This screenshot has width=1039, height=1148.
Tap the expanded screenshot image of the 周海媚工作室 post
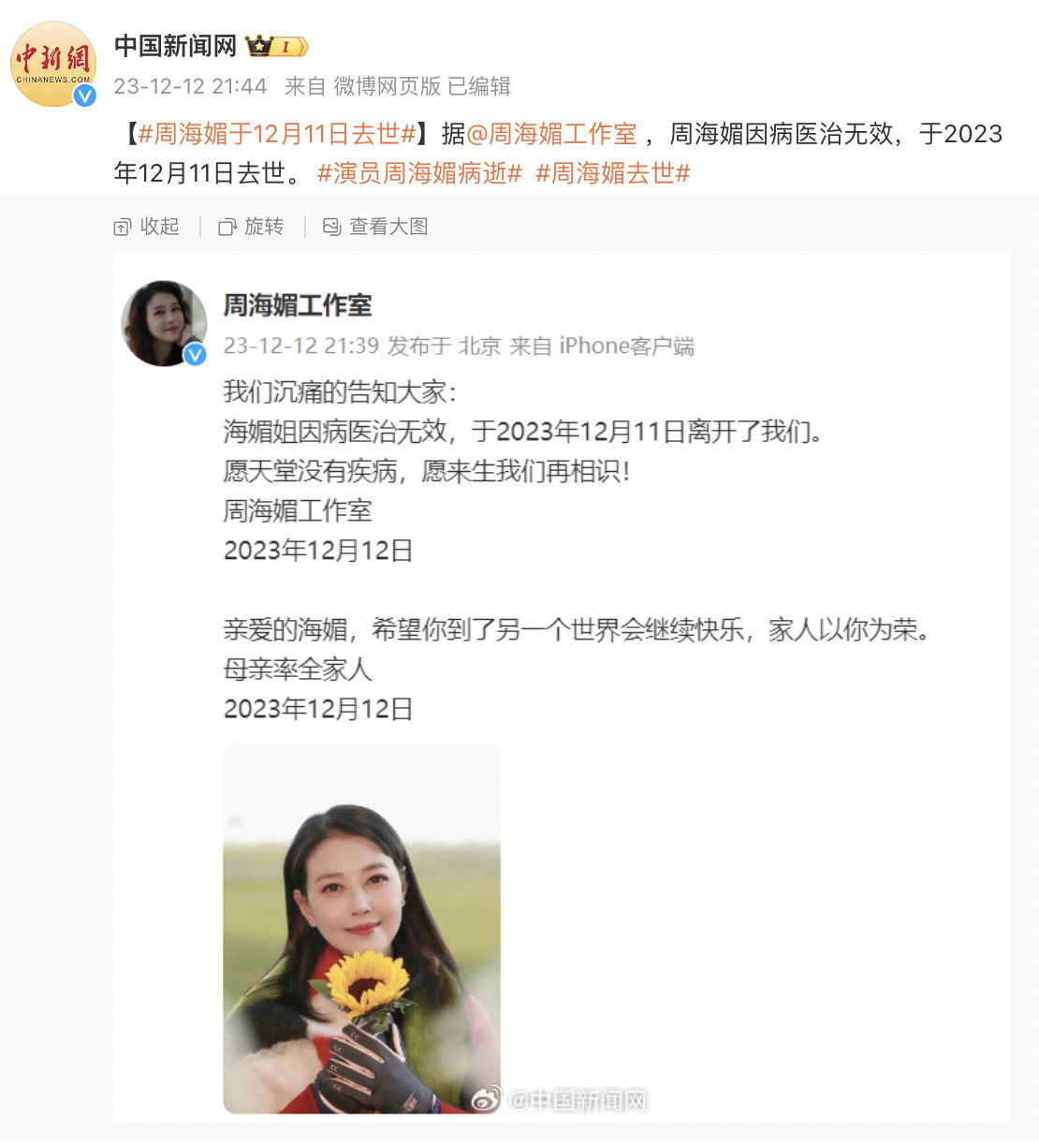[562, 687]
